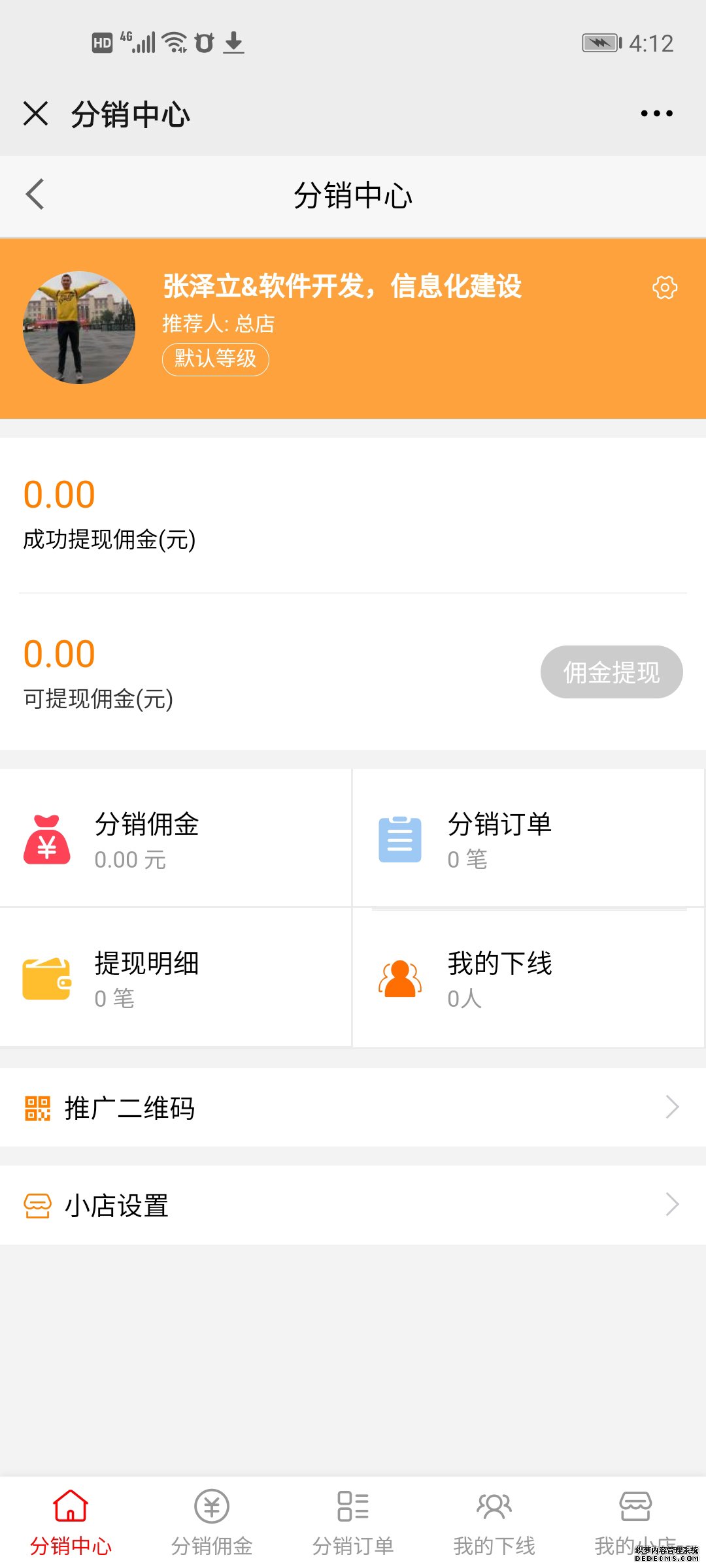The height and width of the screenshot is (1568, 706).
Task: Switch to the 分销佣金 bottom tab
Action: (x=212, y=1522)
